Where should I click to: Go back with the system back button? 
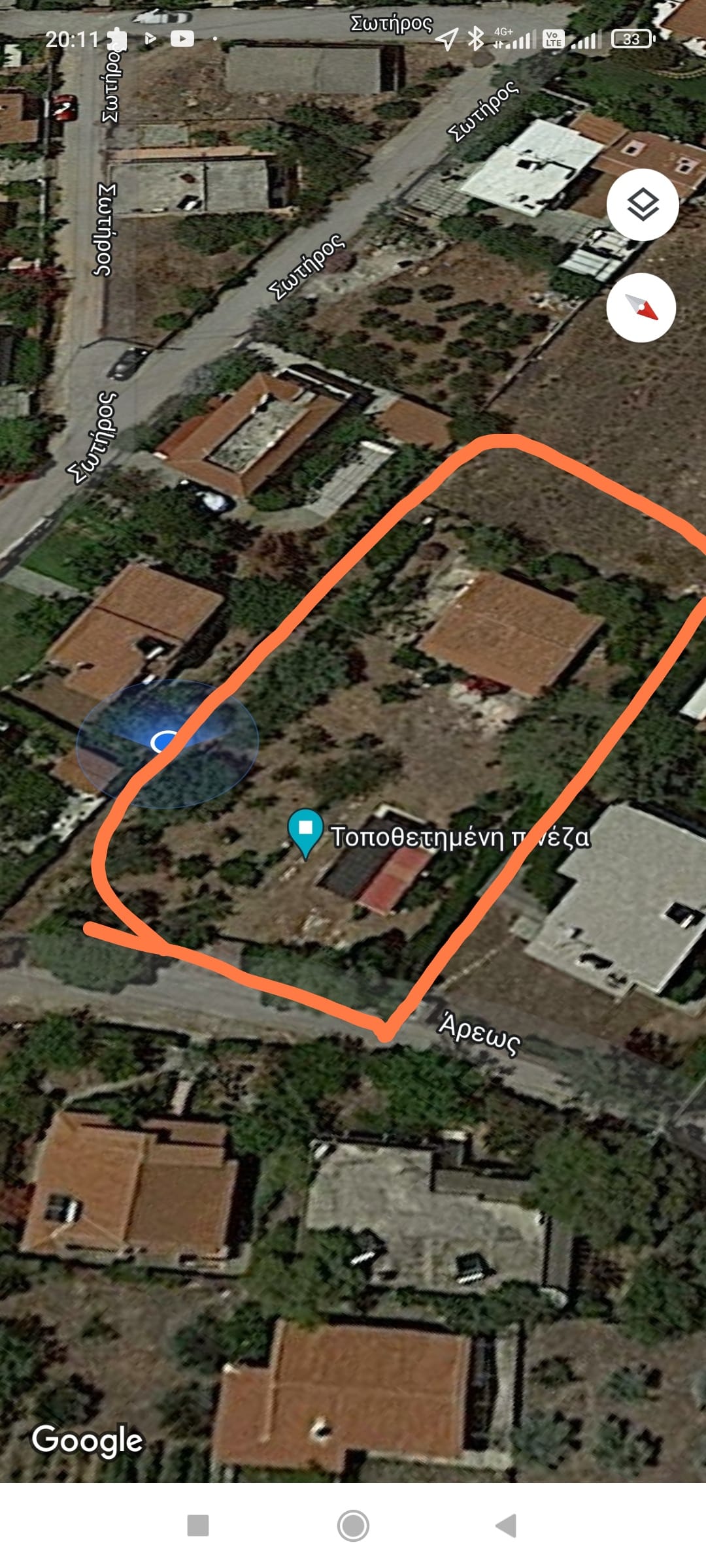click(507, 1526)
